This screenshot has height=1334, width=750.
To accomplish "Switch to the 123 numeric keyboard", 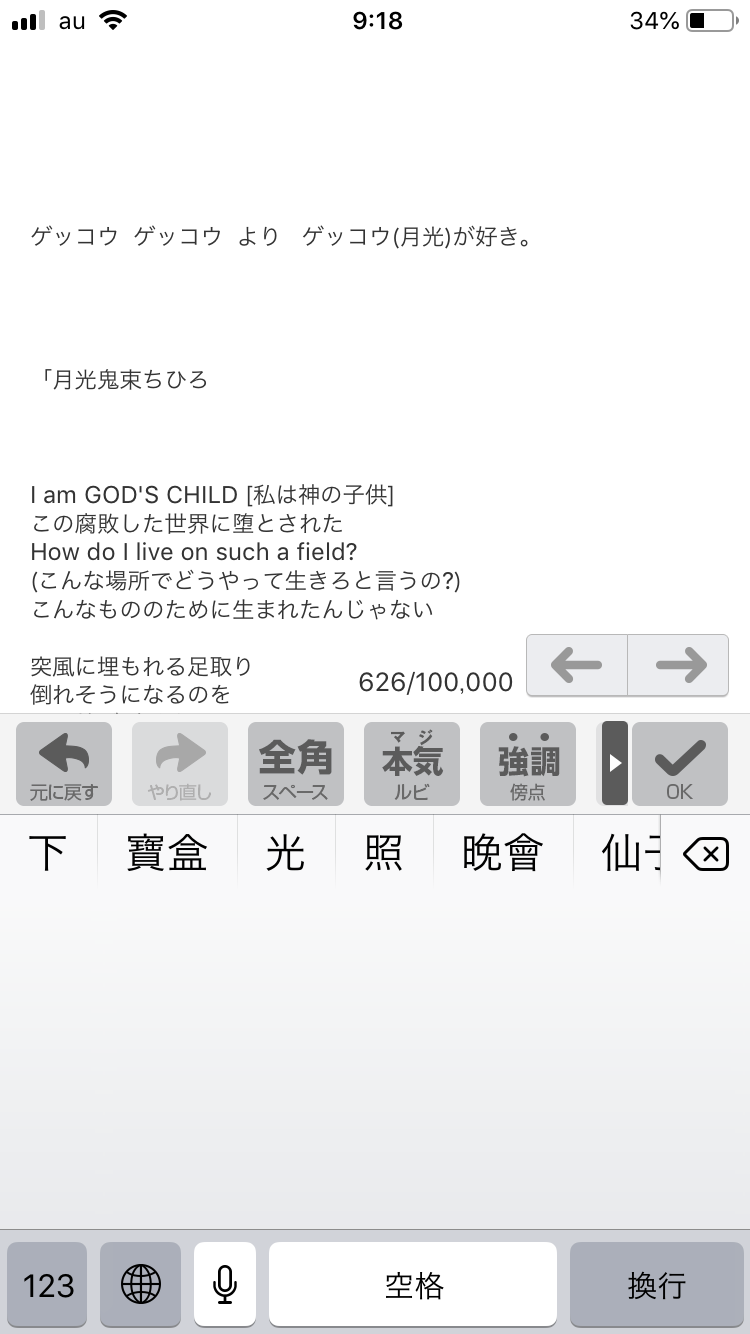I will (x=48, y=1284).
